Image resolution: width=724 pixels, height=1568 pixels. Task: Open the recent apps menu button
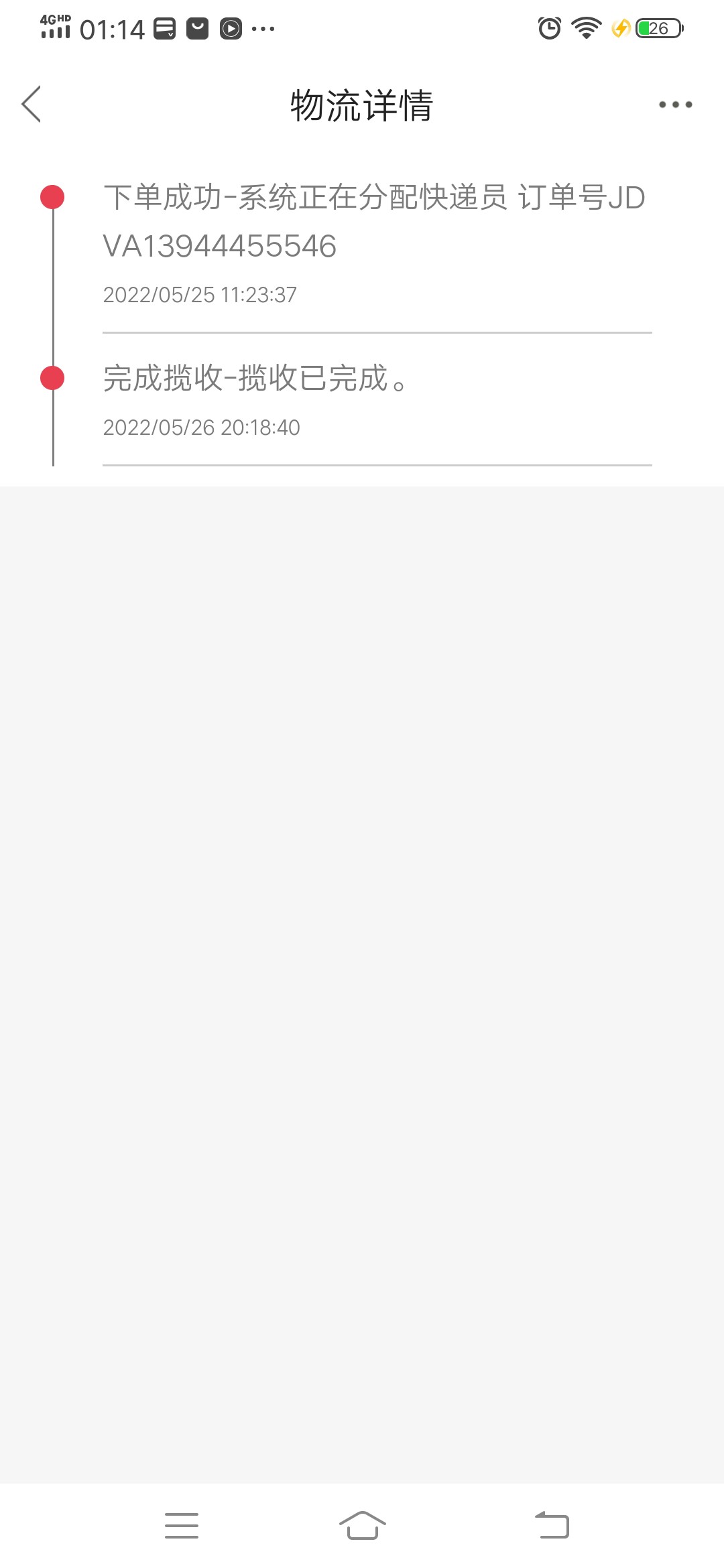(x=182, y=1526)
